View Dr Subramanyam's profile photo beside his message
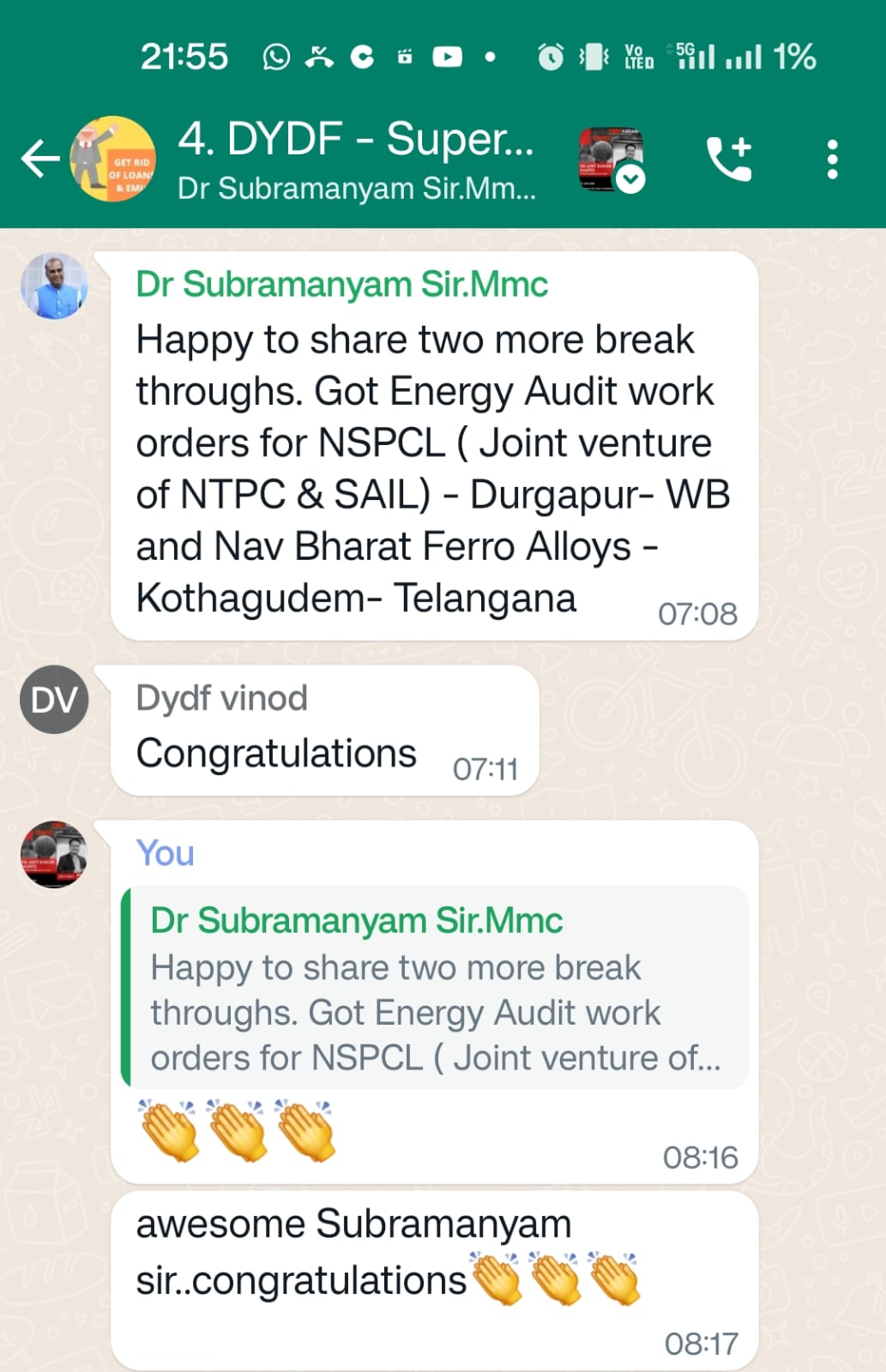 tap(54, 286)
